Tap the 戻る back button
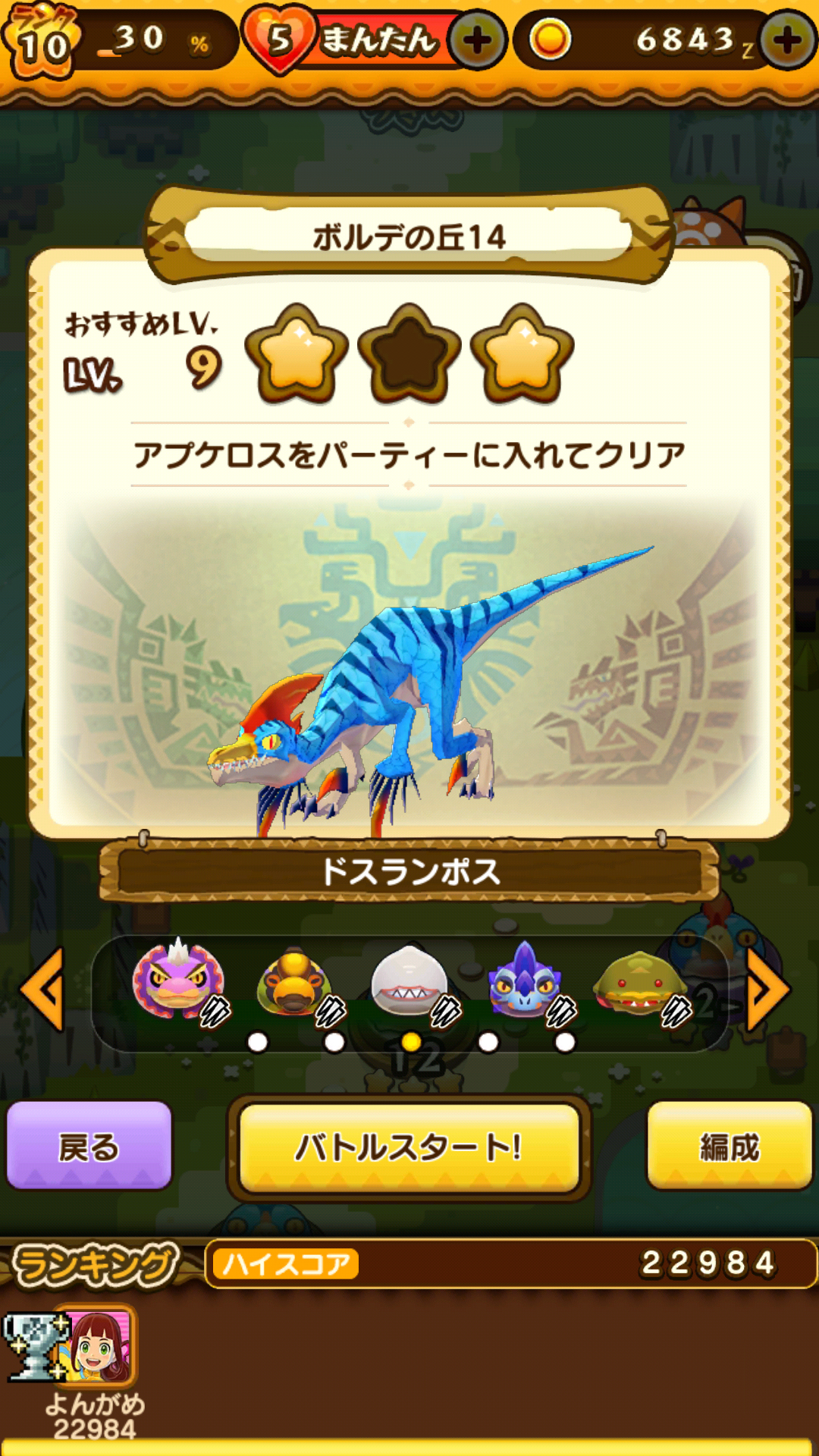This screenshot has height=1456, width=819. pos(89,1146)
